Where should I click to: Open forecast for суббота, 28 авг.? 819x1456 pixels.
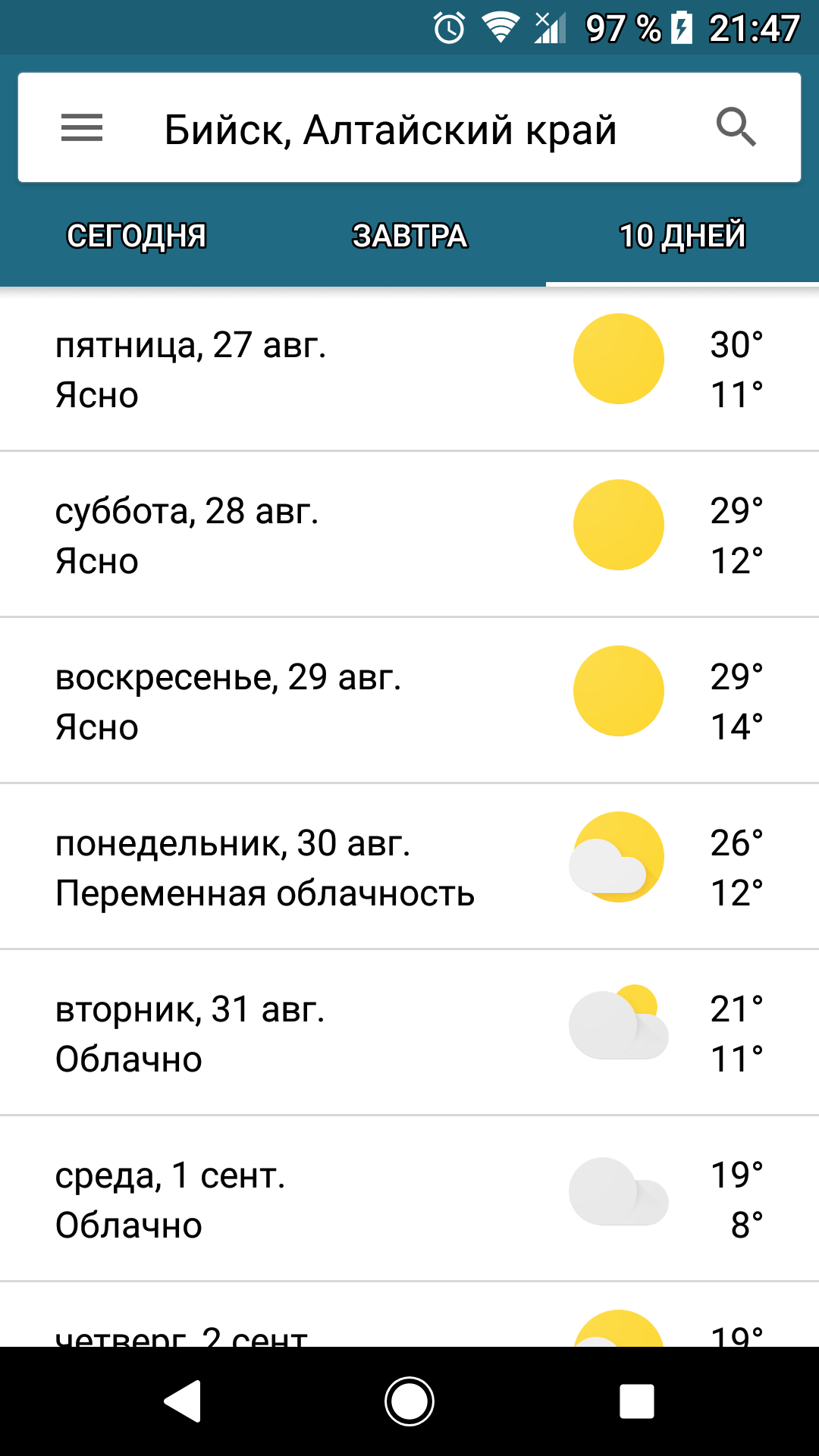point(409,535)
